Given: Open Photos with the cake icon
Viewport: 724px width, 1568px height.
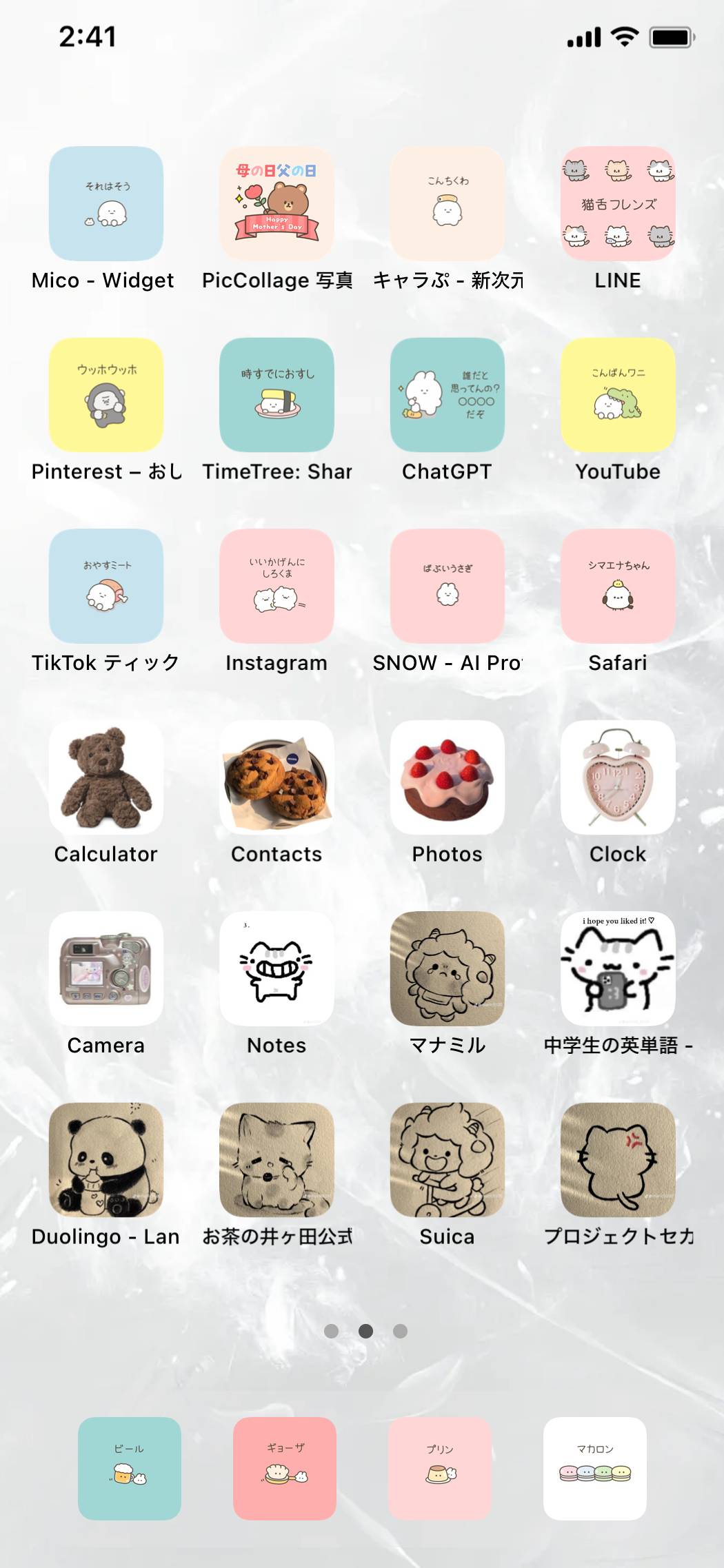Looking at the screenshot, I should point(448,777).
